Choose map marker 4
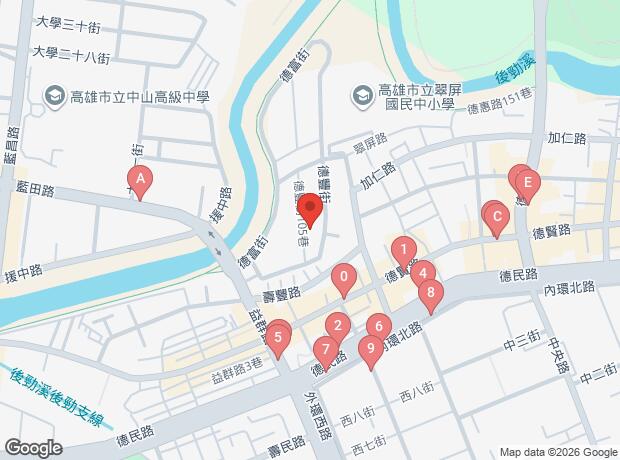620x460 pixels. click(x=423, y=272)
